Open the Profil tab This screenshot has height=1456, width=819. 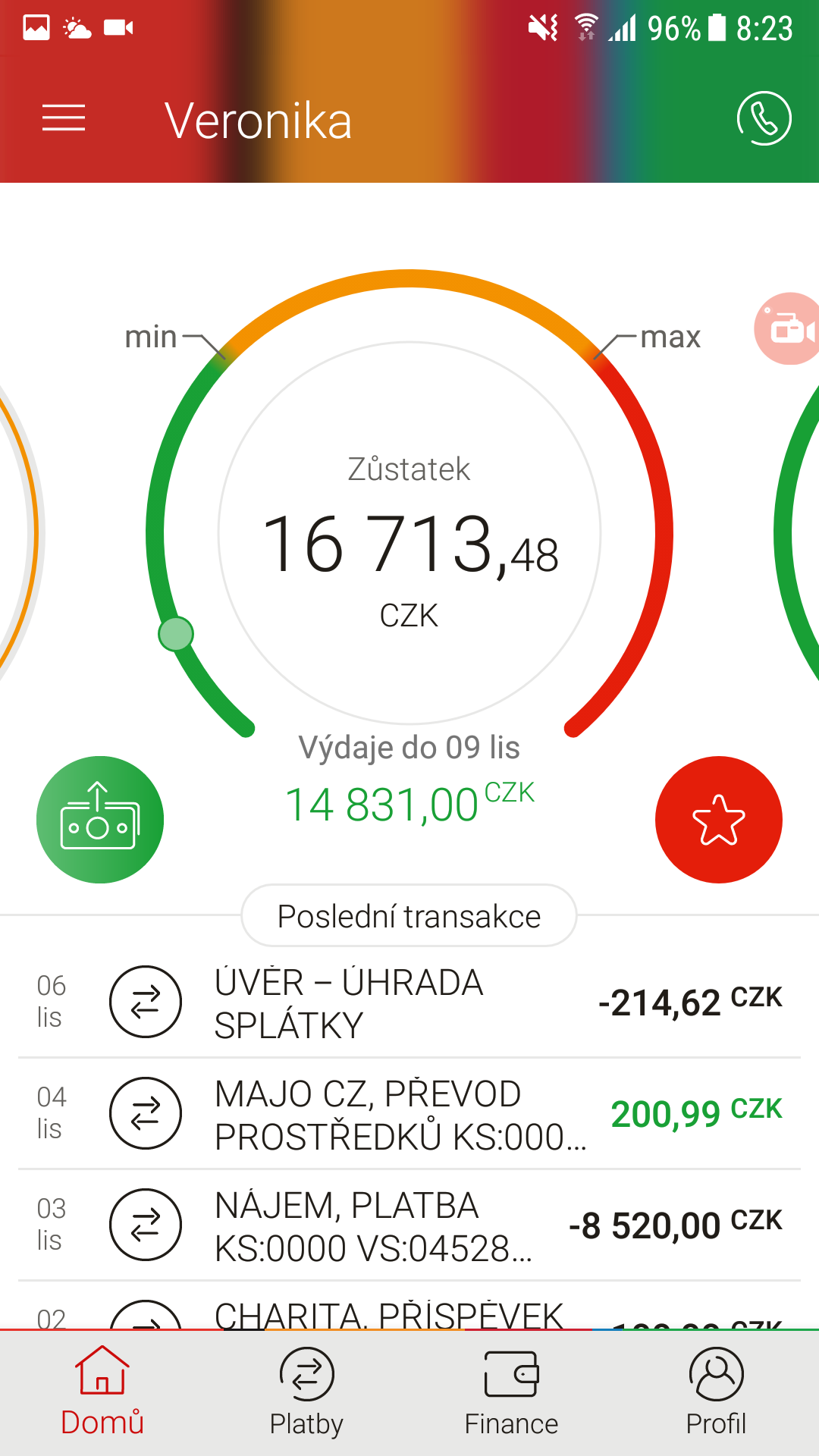tap(716, 1392)
